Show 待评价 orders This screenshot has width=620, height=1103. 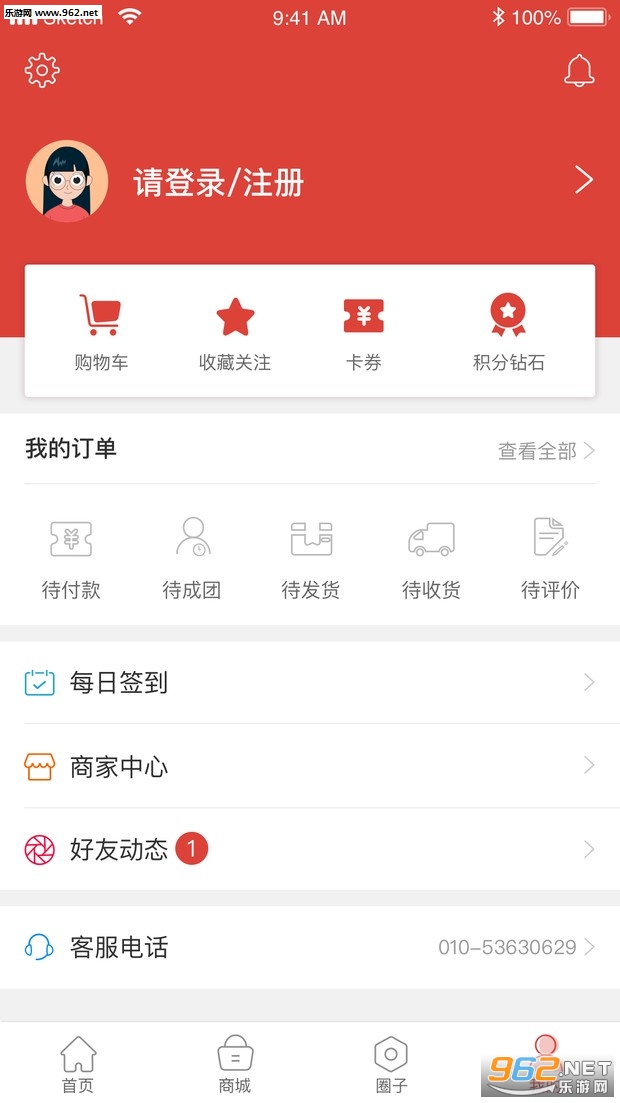(x=550, y=559)
